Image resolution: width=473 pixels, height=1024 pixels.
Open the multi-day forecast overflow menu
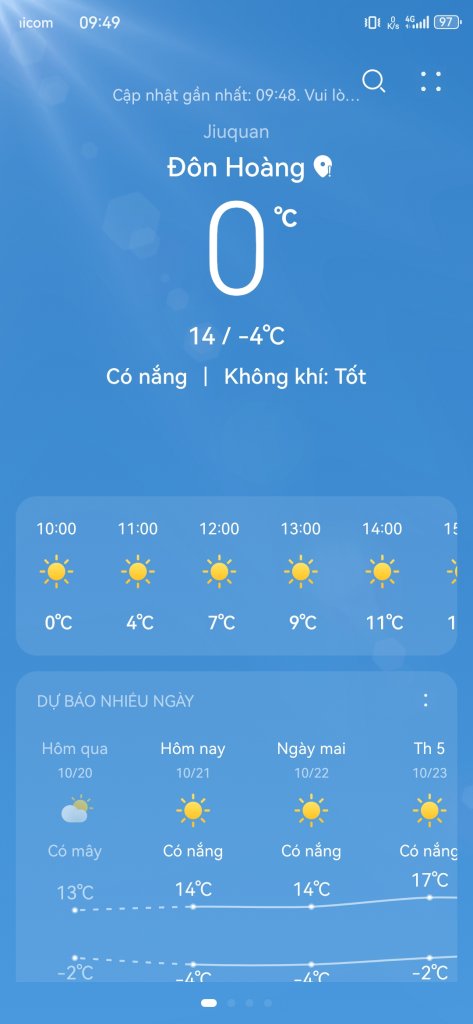click(x=426, y=701)
